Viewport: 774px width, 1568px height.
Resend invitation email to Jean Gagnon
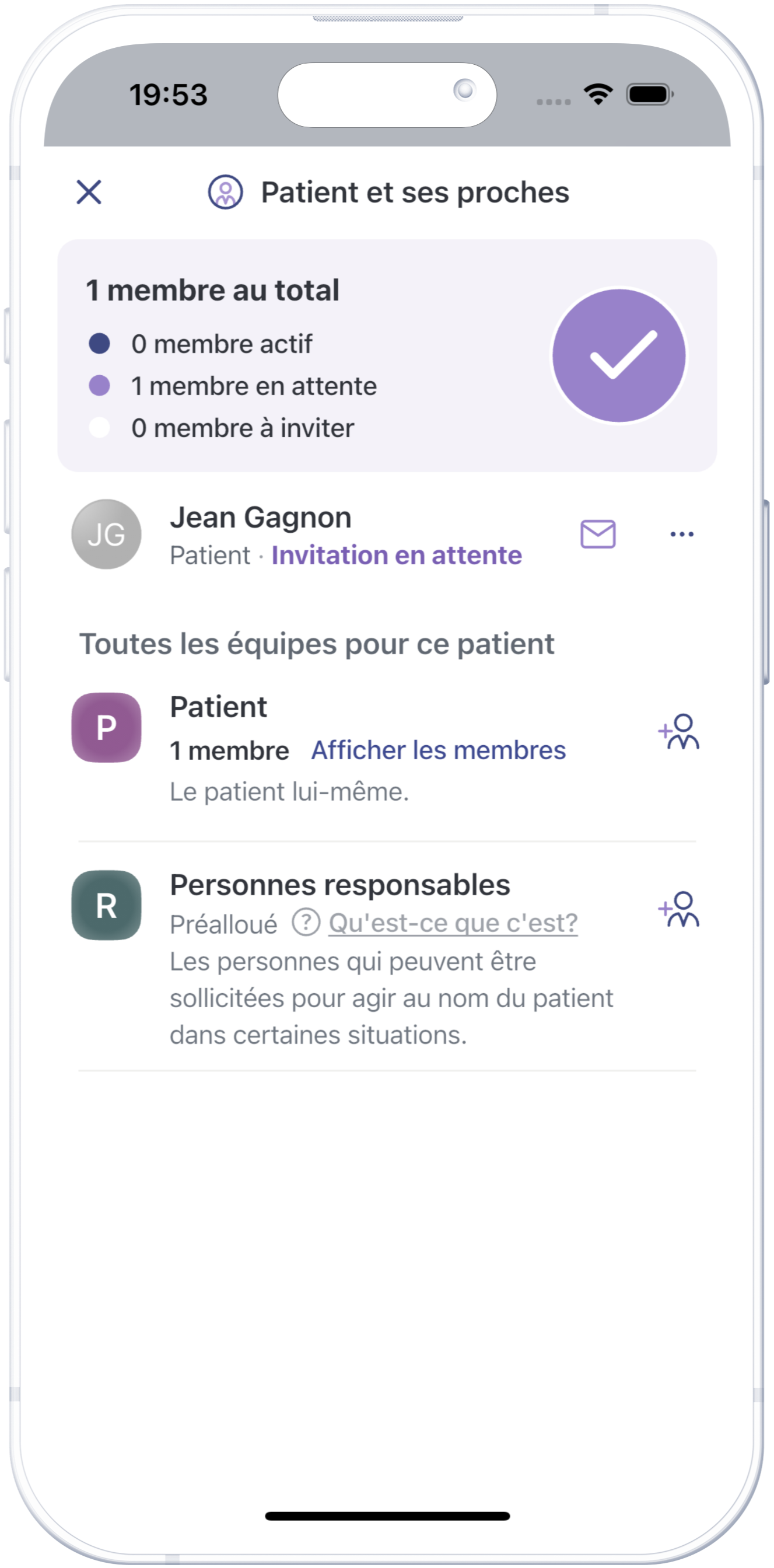(x=597, y=534)
